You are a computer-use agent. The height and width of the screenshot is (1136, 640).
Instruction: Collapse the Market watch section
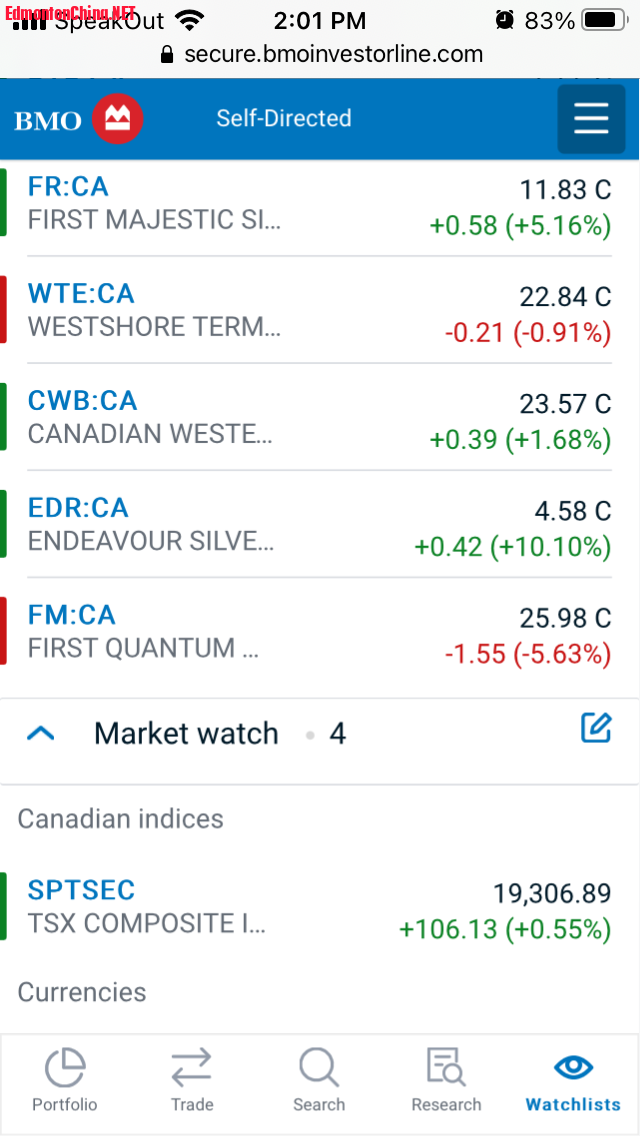coord(40,734)
